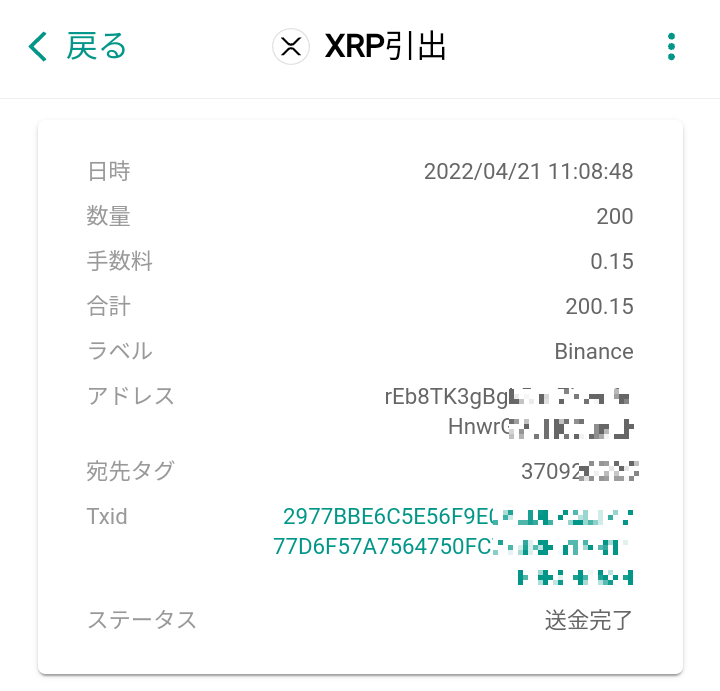
Task: Go back with the 戻る button
Action: (78, 46)
